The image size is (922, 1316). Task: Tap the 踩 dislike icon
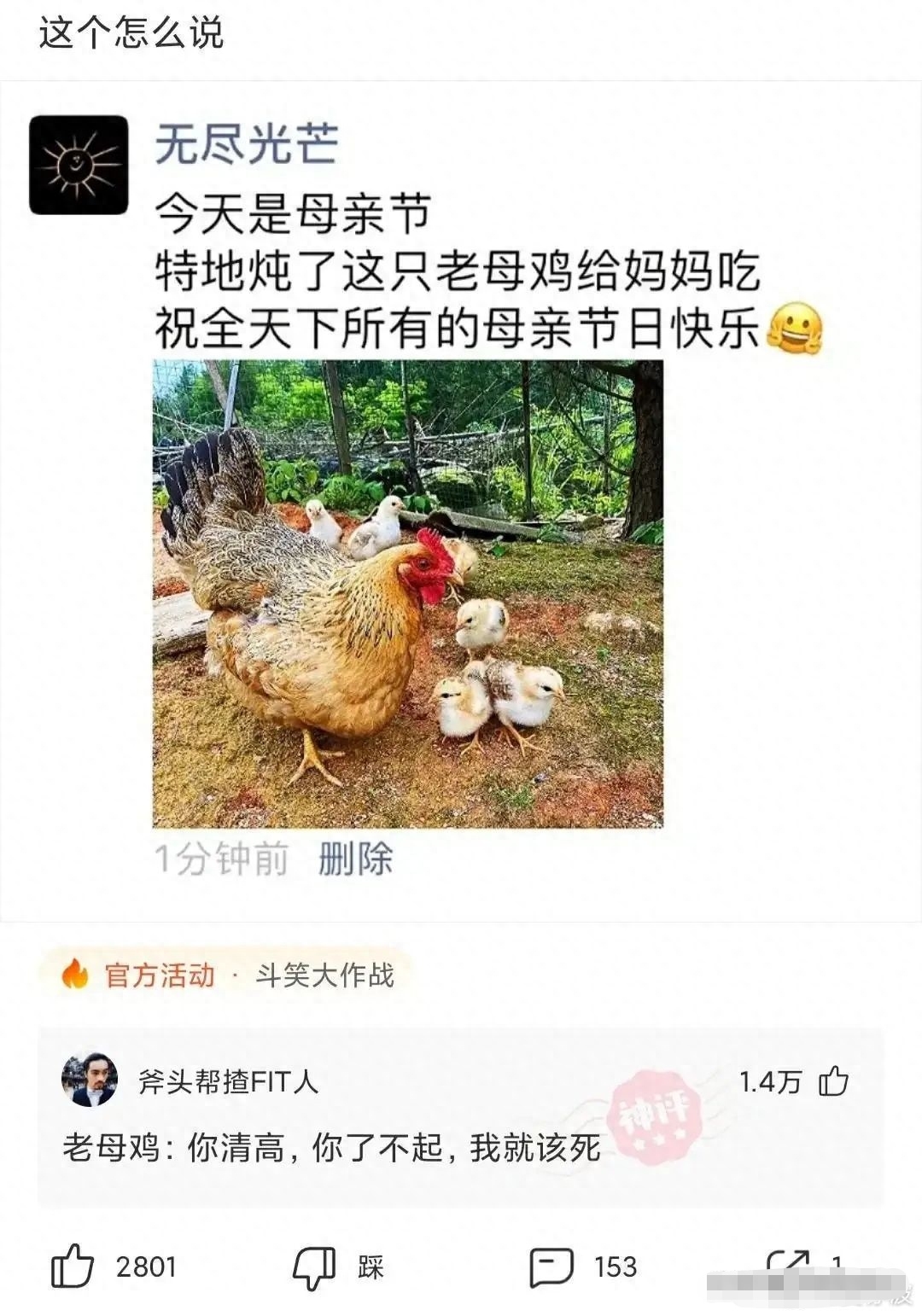point(315,1267)
